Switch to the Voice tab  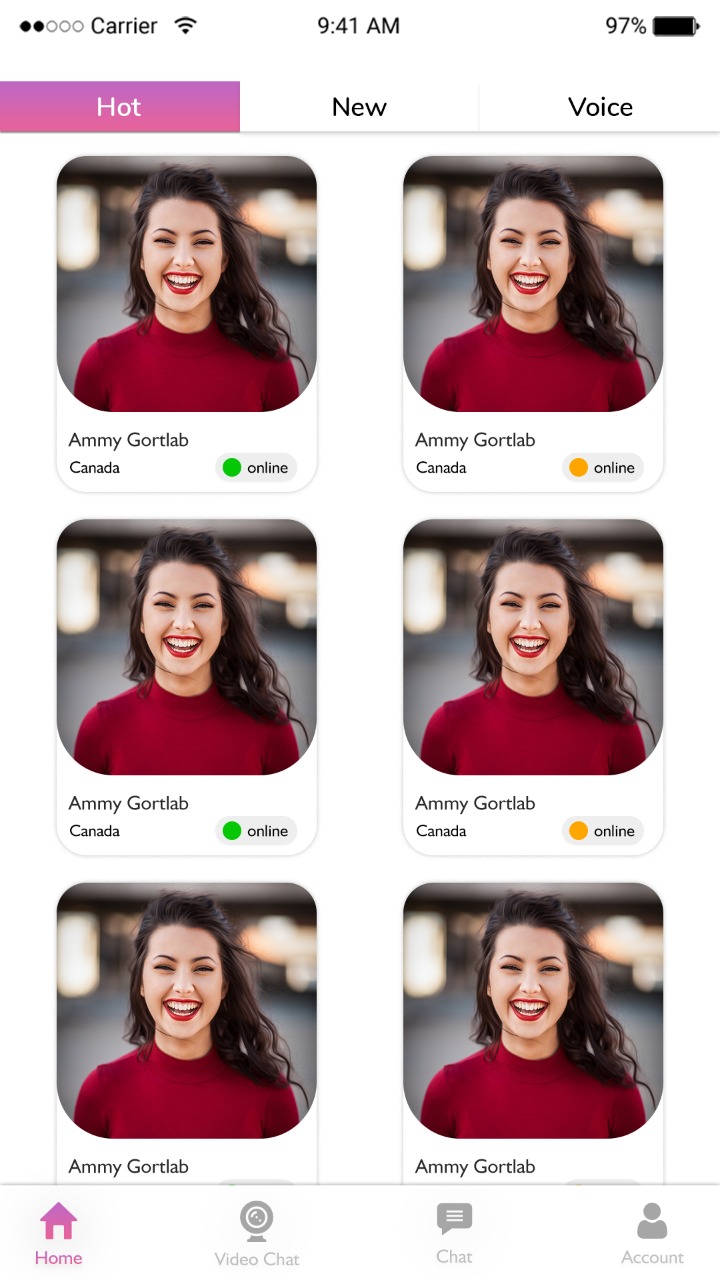(600, 107)
